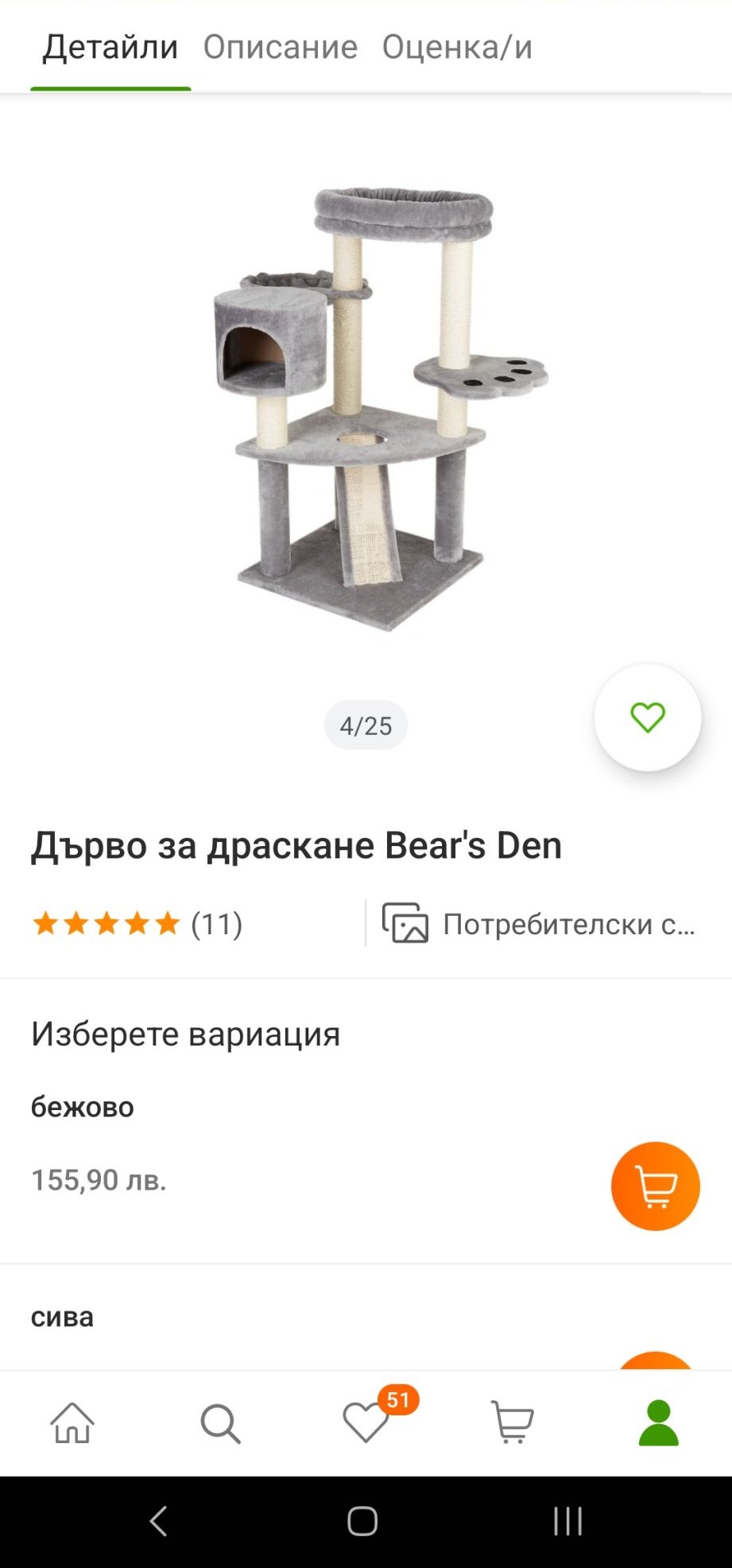Switch to the Описание tab
Screen dimensions: 732x1568
click(x=280, y=48)
